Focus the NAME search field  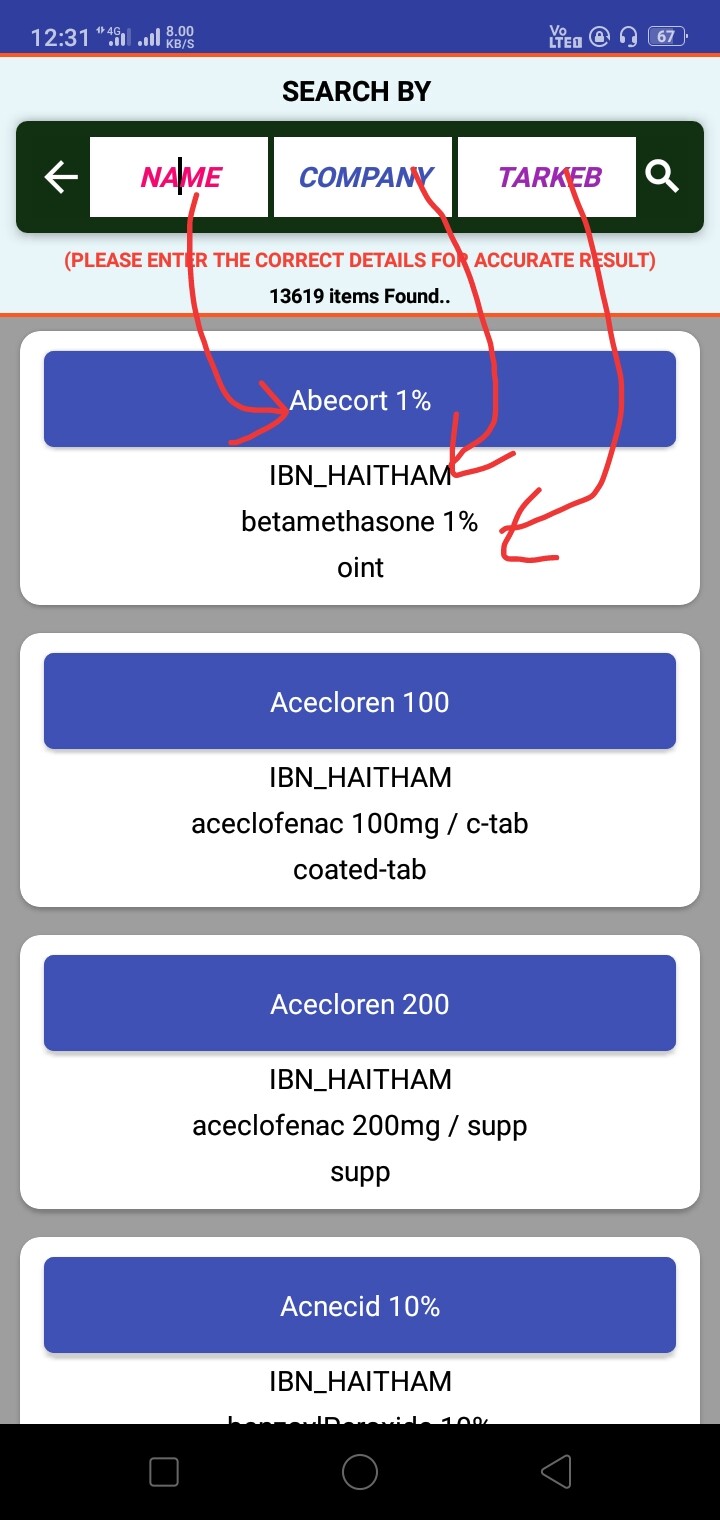[179, 177]
